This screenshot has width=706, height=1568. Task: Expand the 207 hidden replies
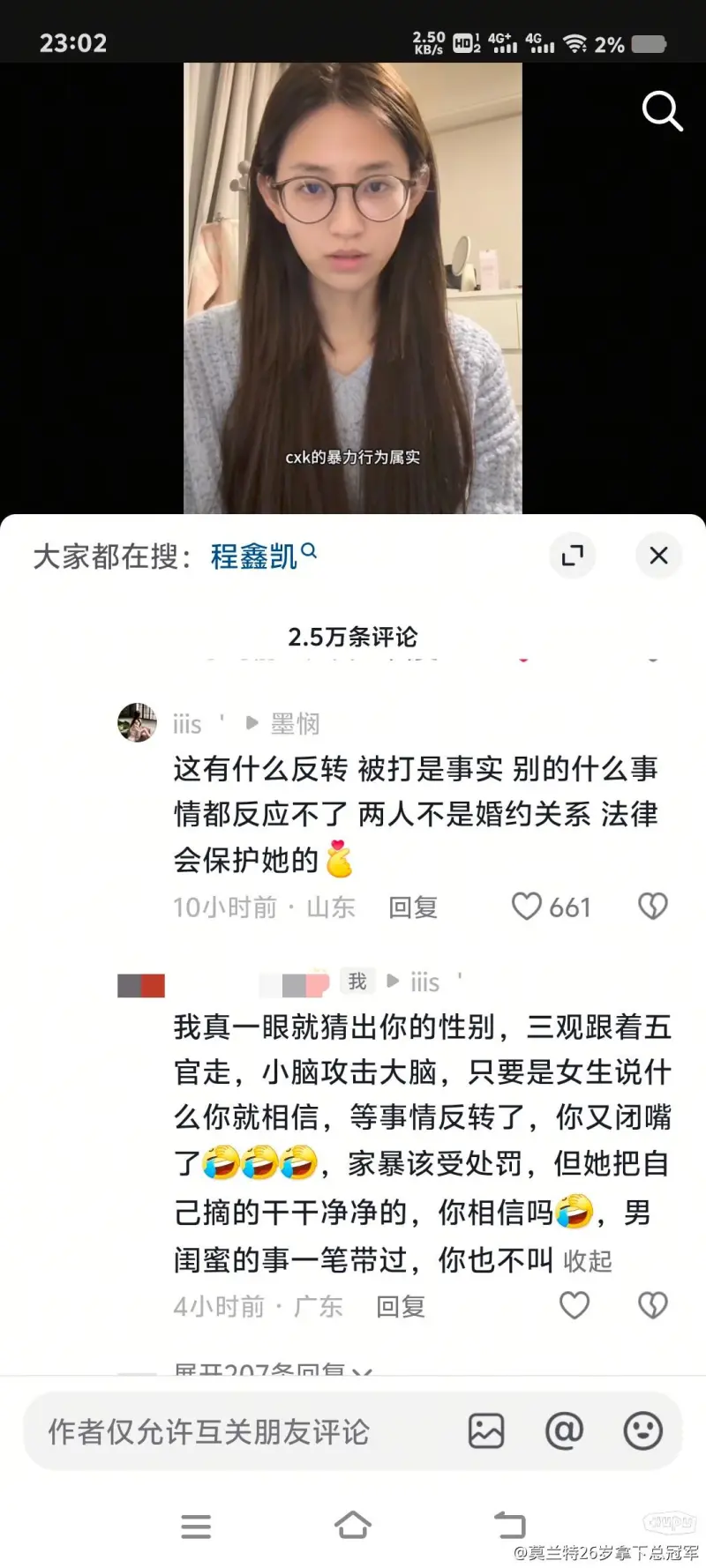coord(273,1370)
